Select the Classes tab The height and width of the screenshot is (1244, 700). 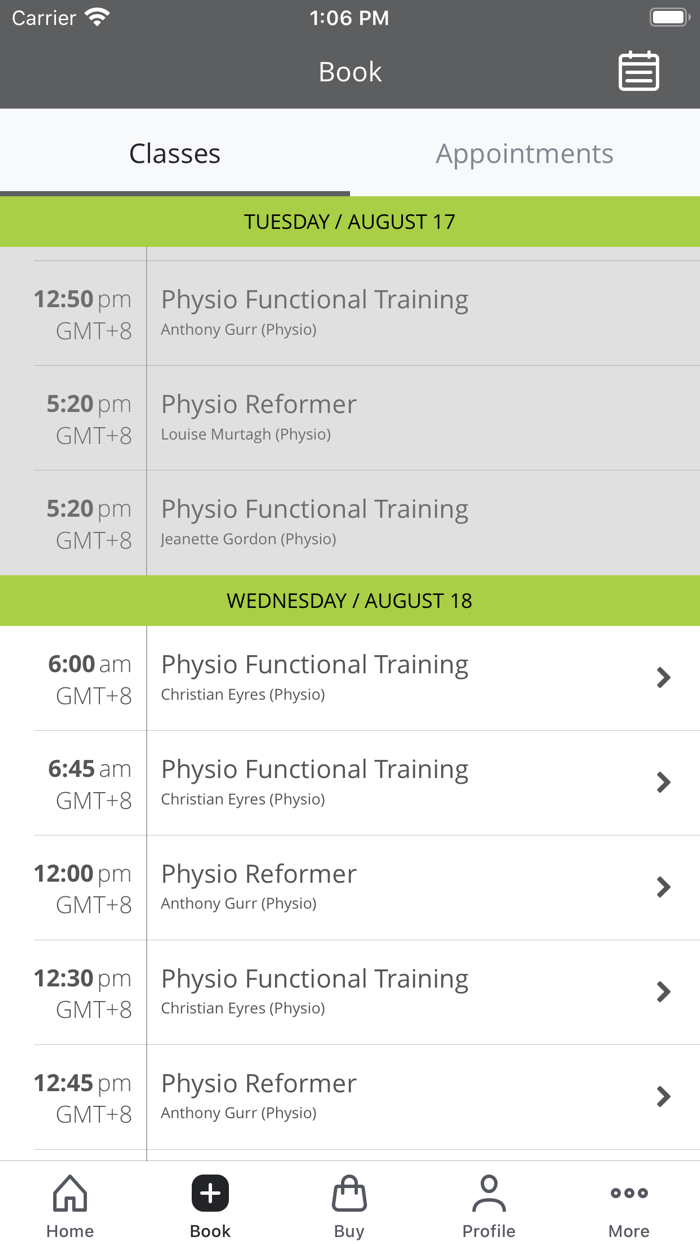point(175,153)
